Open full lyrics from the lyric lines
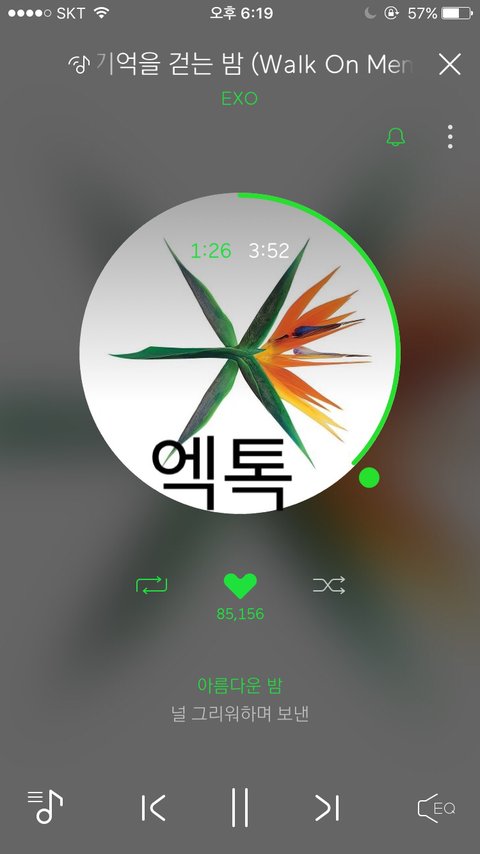Viewport: 480px width, 854px height. tap(240, 700)
